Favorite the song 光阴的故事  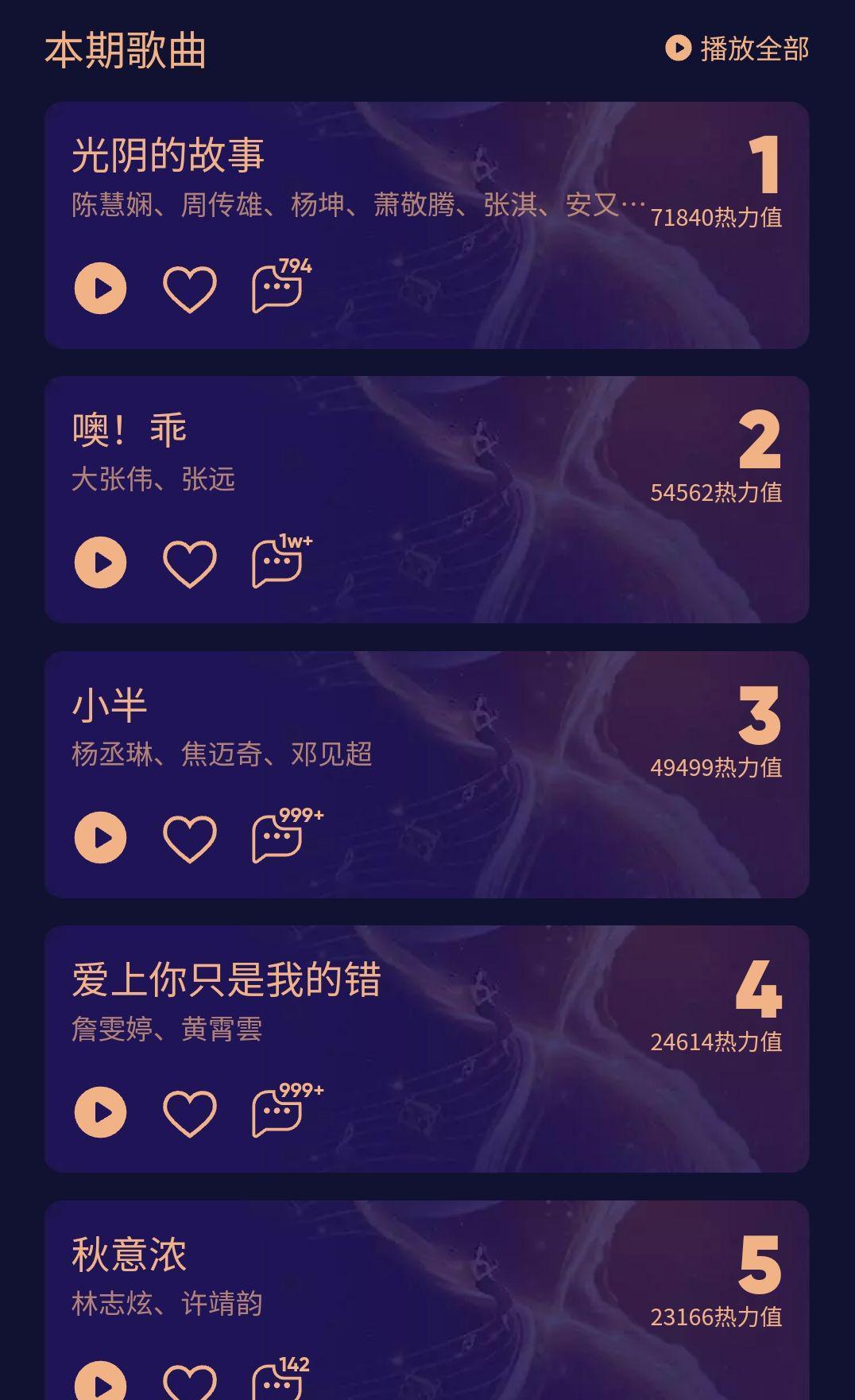[188, 289]
